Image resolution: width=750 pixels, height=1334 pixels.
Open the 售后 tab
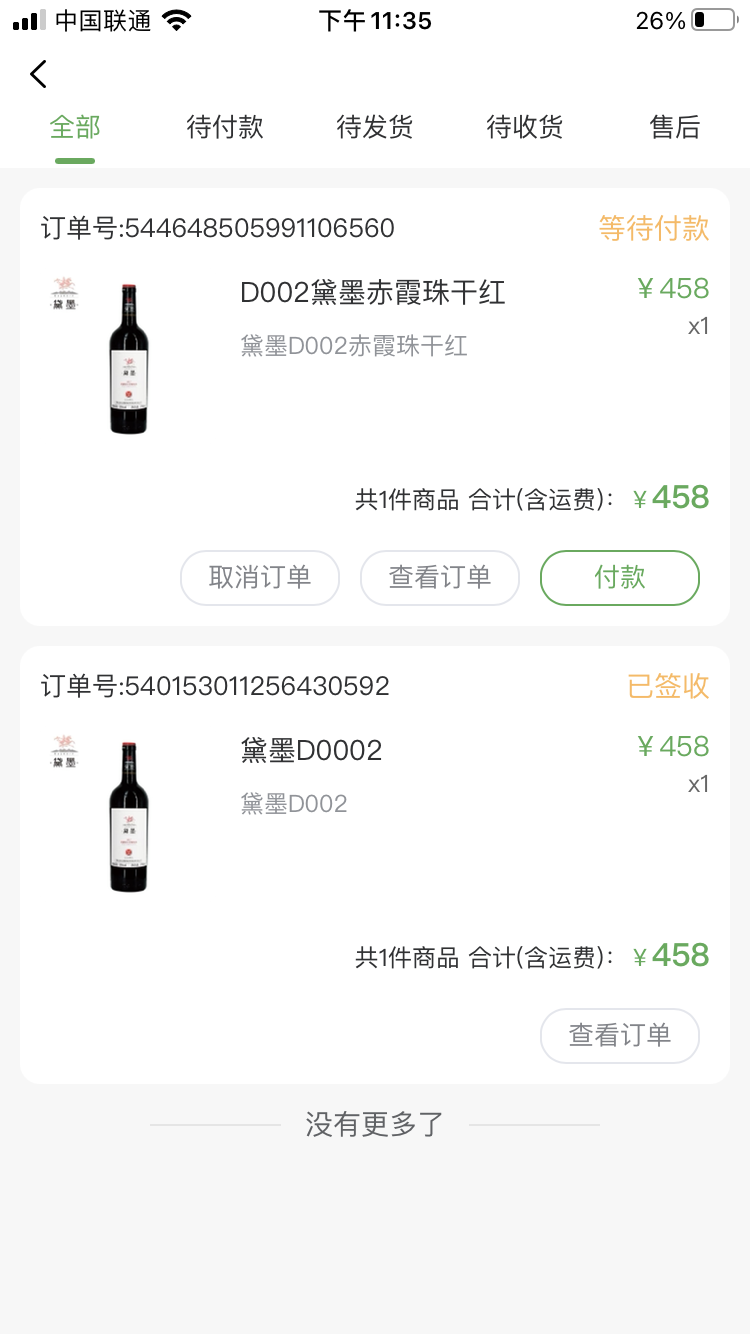(x=675, y=127)
